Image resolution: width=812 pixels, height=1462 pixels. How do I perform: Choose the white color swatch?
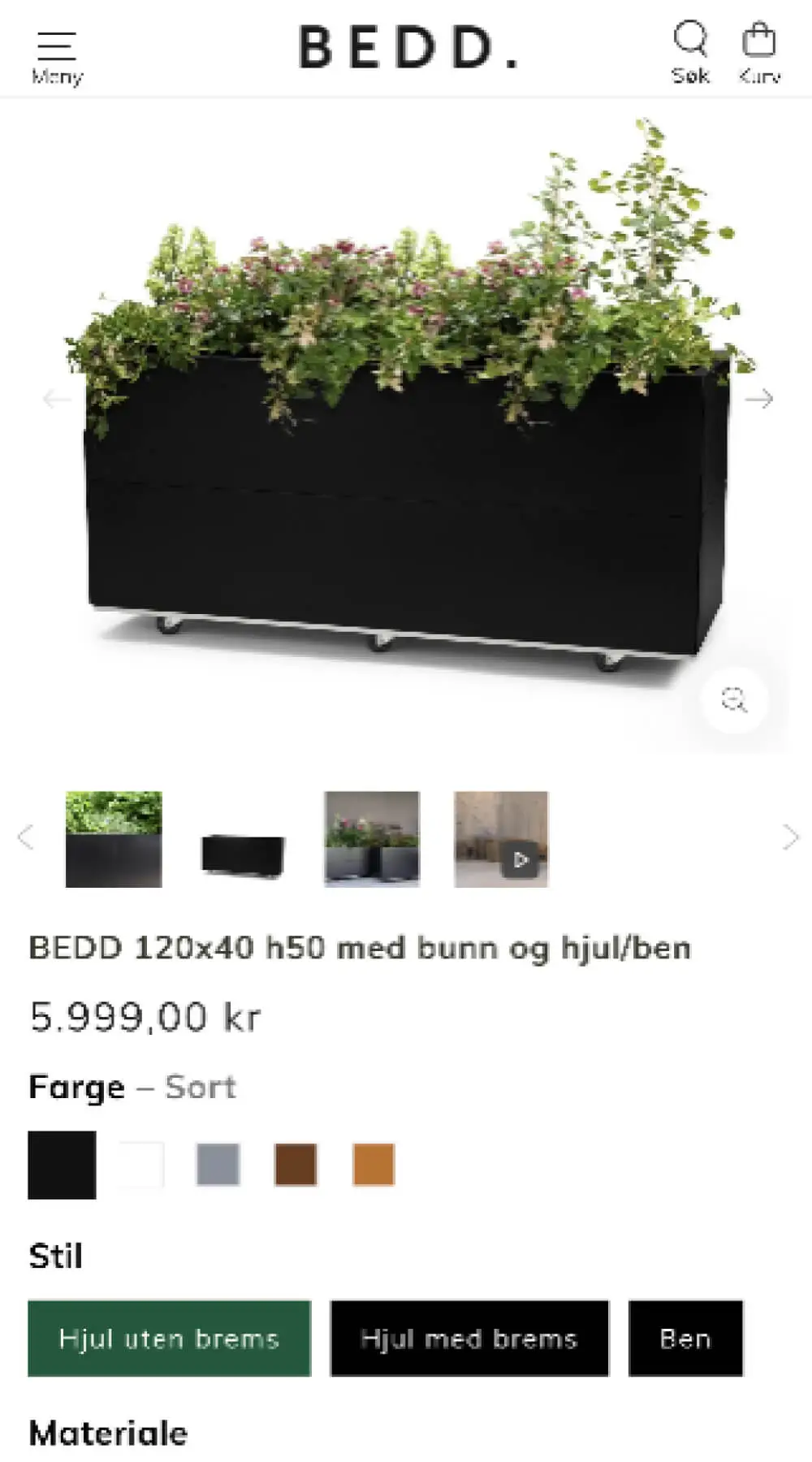[140, 1165]
